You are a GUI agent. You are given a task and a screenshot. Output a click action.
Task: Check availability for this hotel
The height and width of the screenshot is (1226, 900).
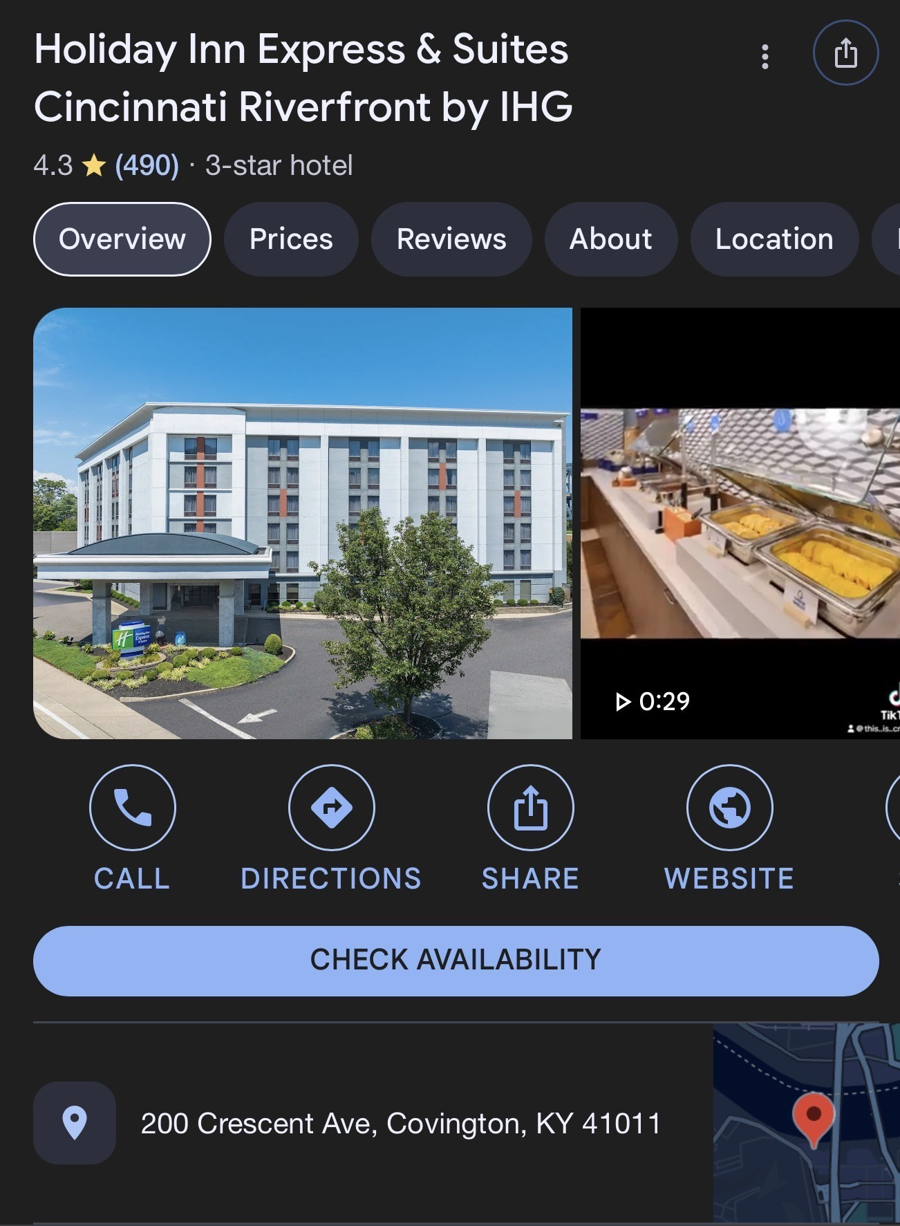[x=456, y=960]
